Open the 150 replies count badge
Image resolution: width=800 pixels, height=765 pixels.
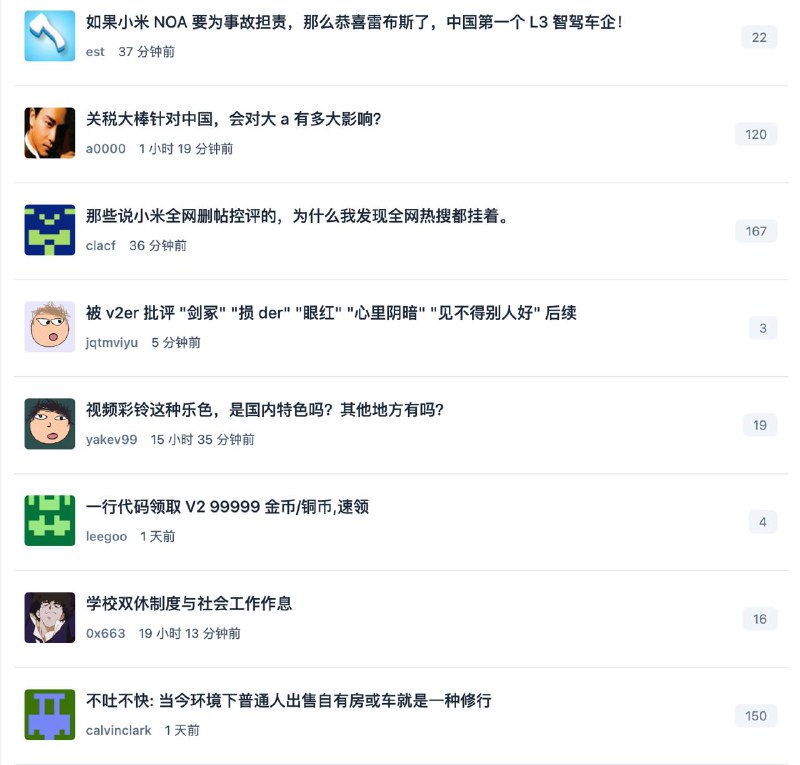pos(756,716)
